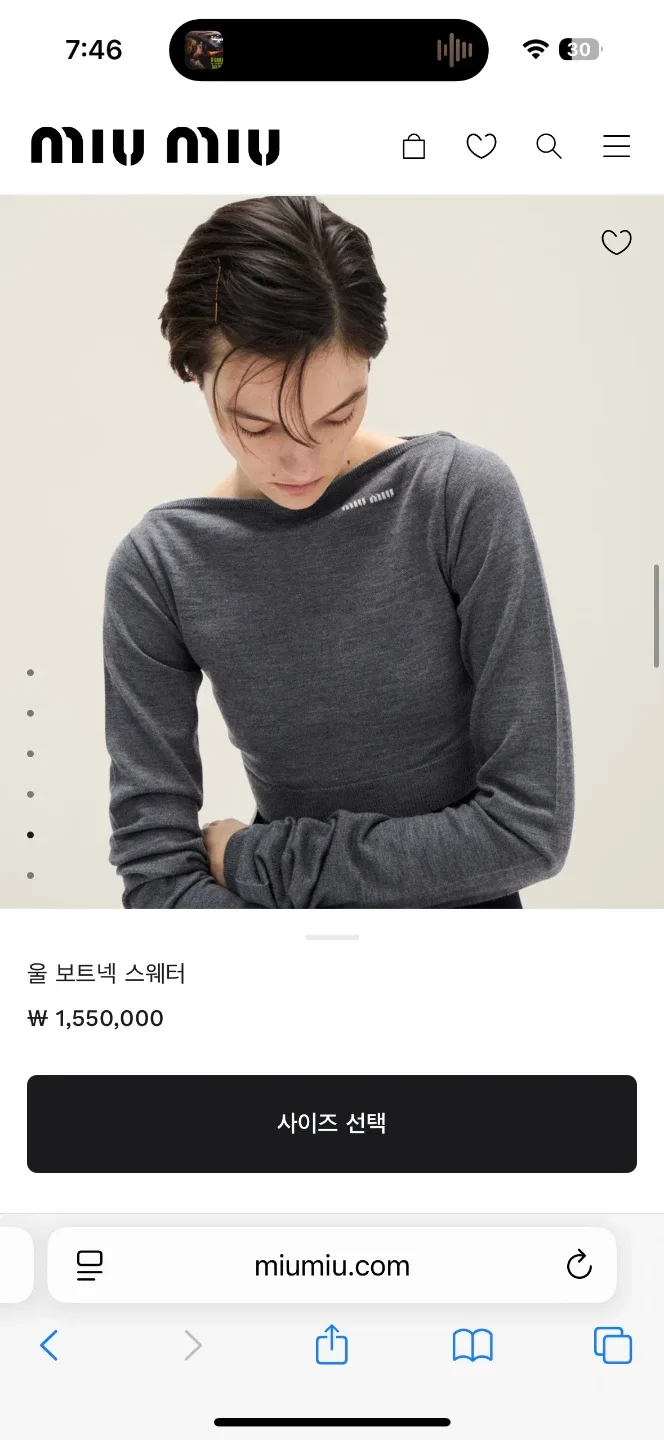Screen dimensions: 664x1440
Task: Go back to previous page in Safari
Action: point(49,1345)
